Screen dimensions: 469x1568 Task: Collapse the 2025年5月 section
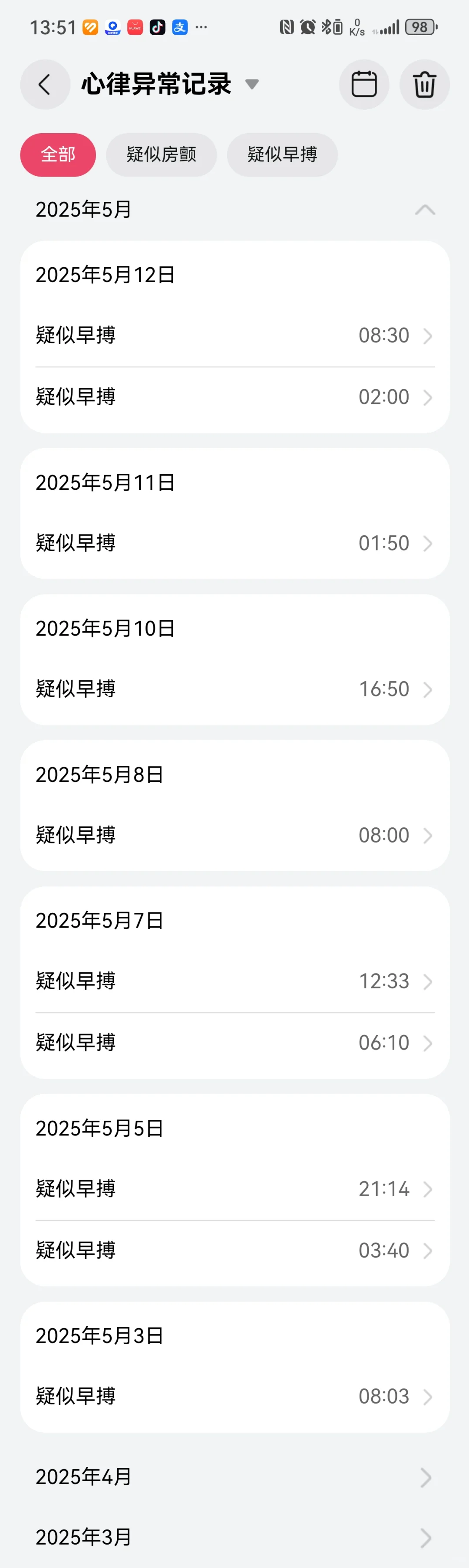pyautogui.click(x=425, y=210)
